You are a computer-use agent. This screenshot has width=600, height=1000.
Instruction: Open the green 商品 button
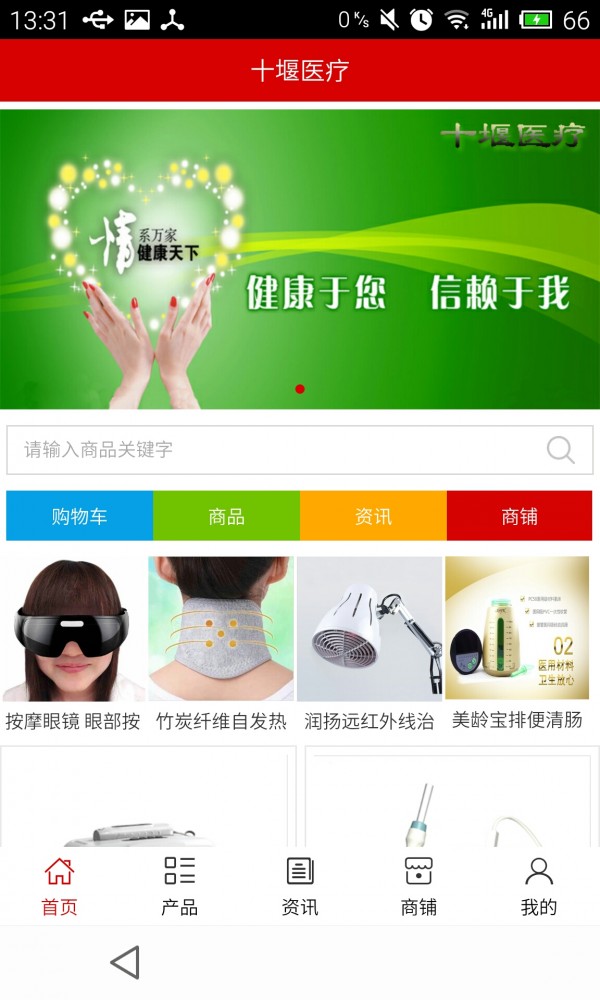[226, 516]
